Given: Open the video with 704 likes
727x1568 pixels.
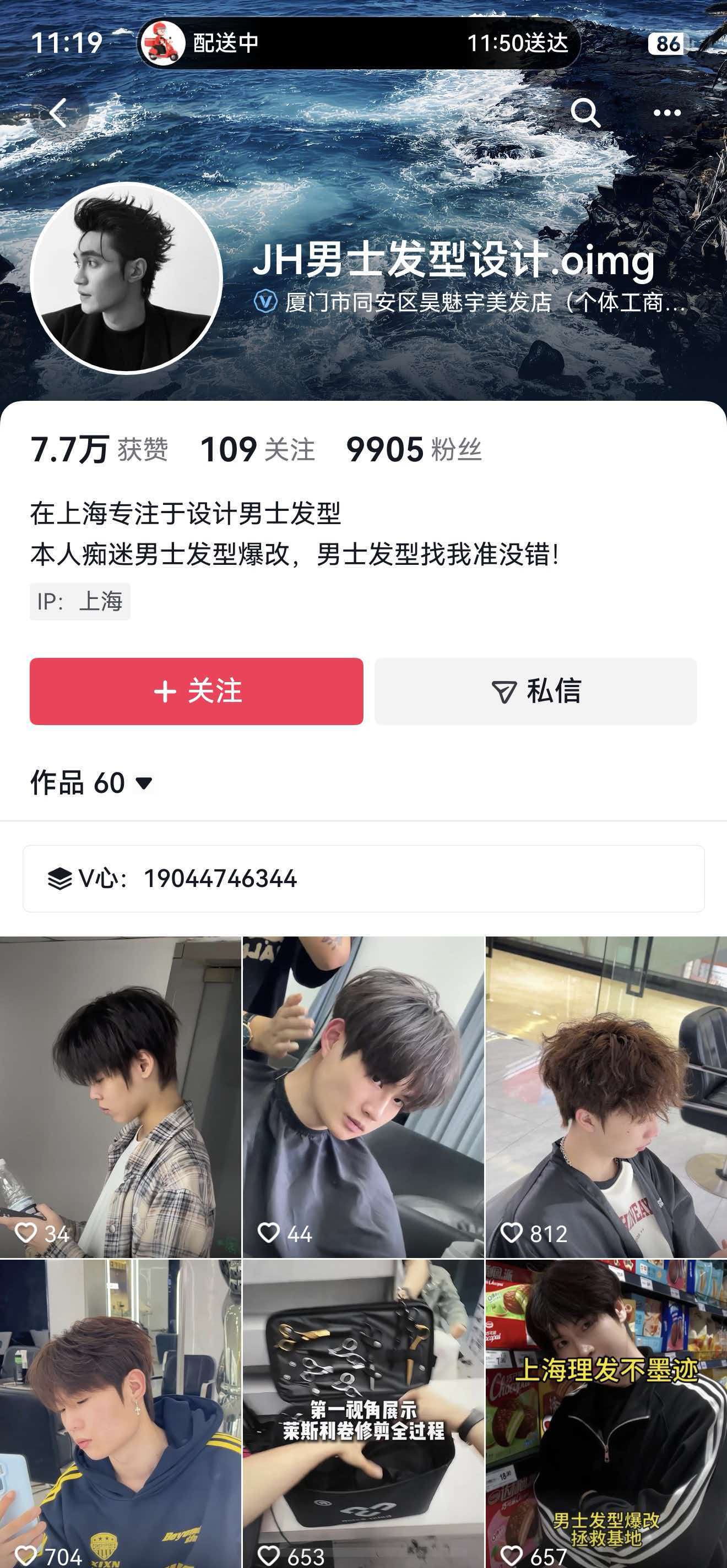Looking at the screenshot, I should pos(121,1413).
